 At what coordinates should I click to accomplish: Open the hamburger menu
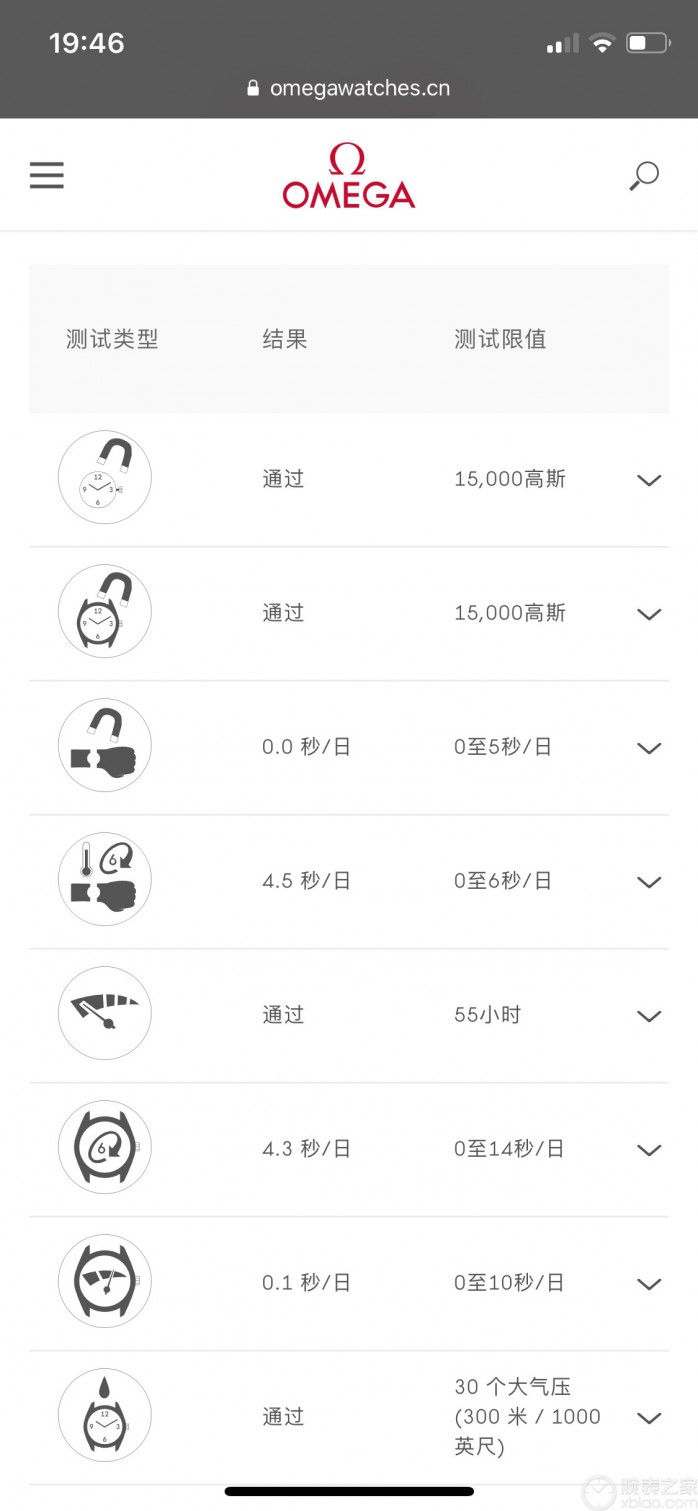pyautogui.click(x=47, y=175)
